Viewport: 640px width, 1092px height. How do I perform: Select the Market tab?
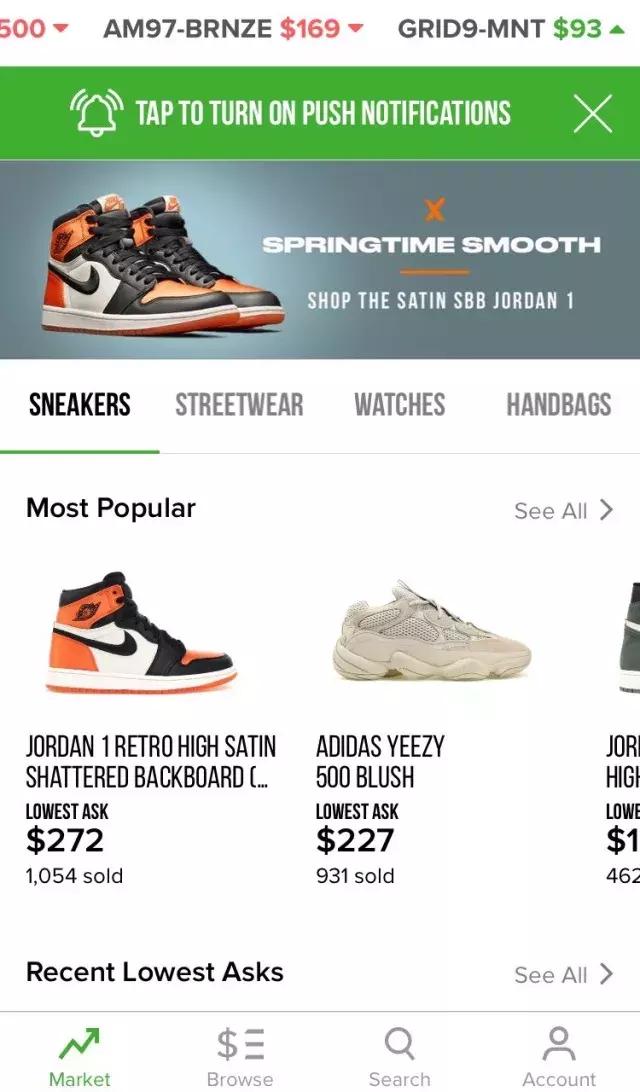click(80, 1057)
